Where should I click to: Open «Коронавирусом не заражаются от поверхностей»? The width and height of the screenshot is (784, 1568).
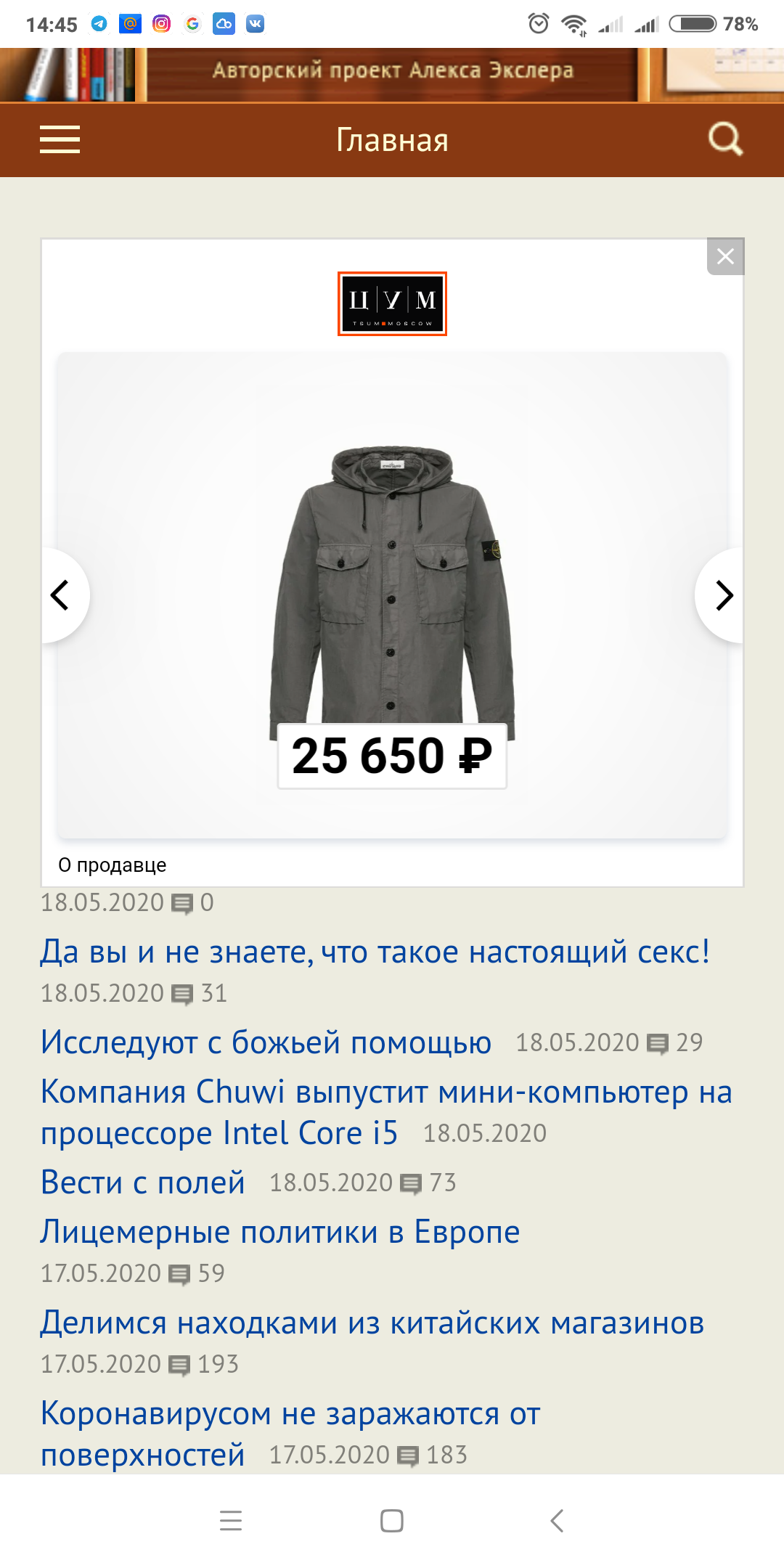point(290,1413)
